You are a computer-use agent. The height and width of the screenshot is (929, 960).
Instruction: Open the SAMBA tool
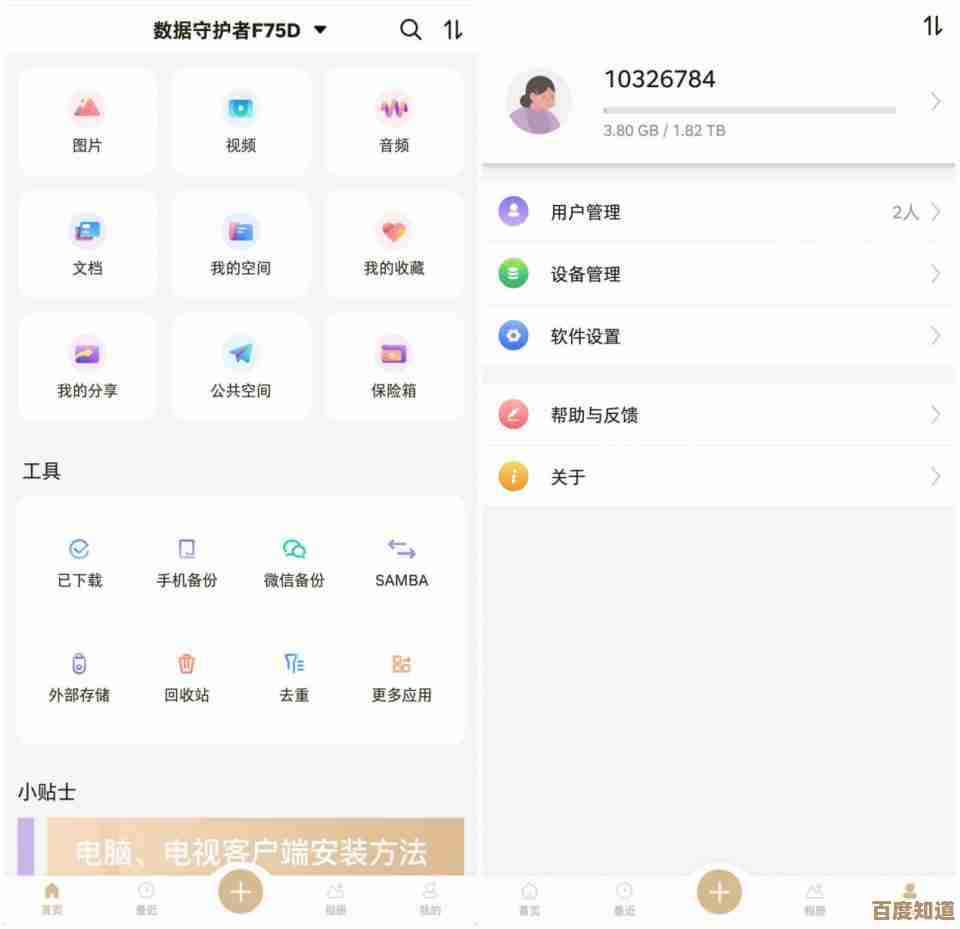[x=401, y=562]
